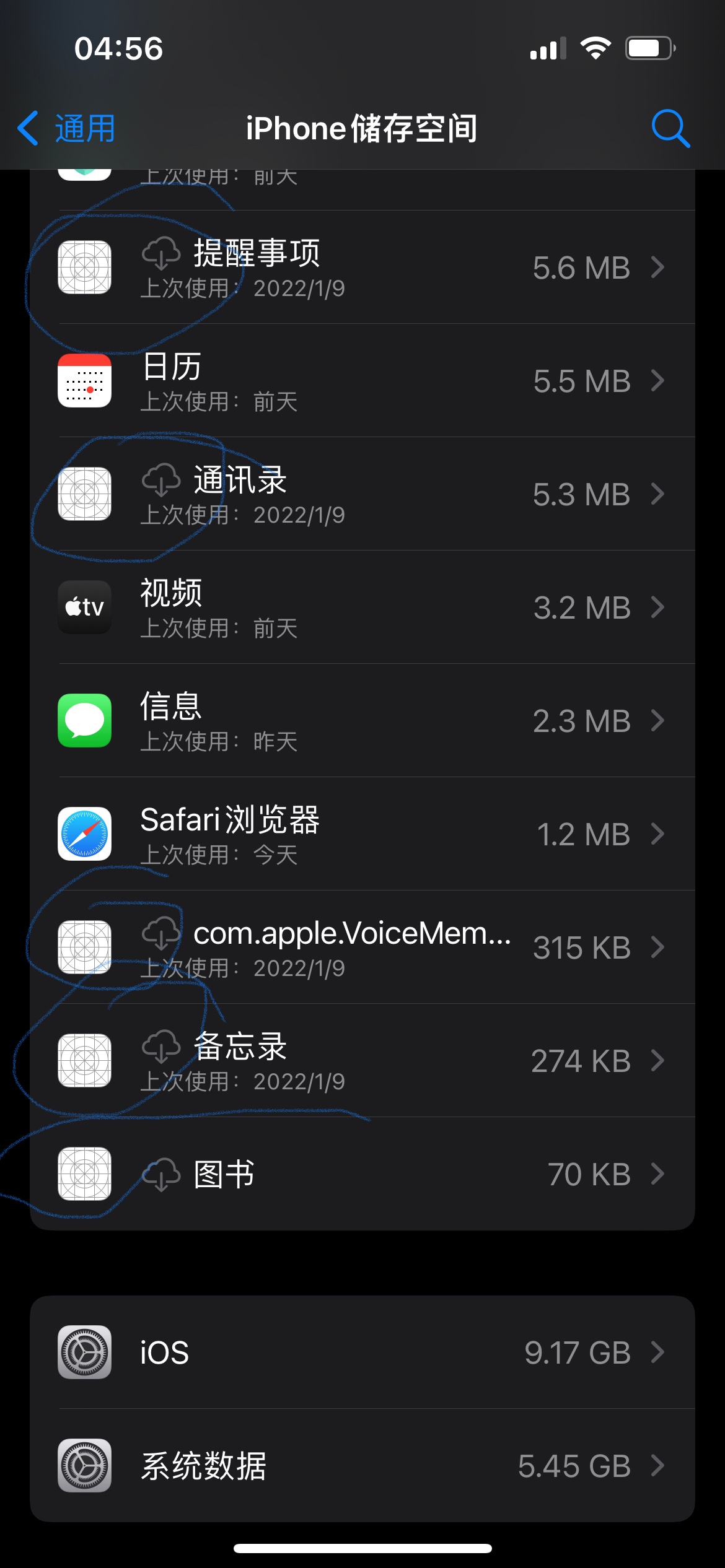Screen dimensions: 725x1568
Task: Open the com.apple.VoiceMem... row
Action: point(362,947)
